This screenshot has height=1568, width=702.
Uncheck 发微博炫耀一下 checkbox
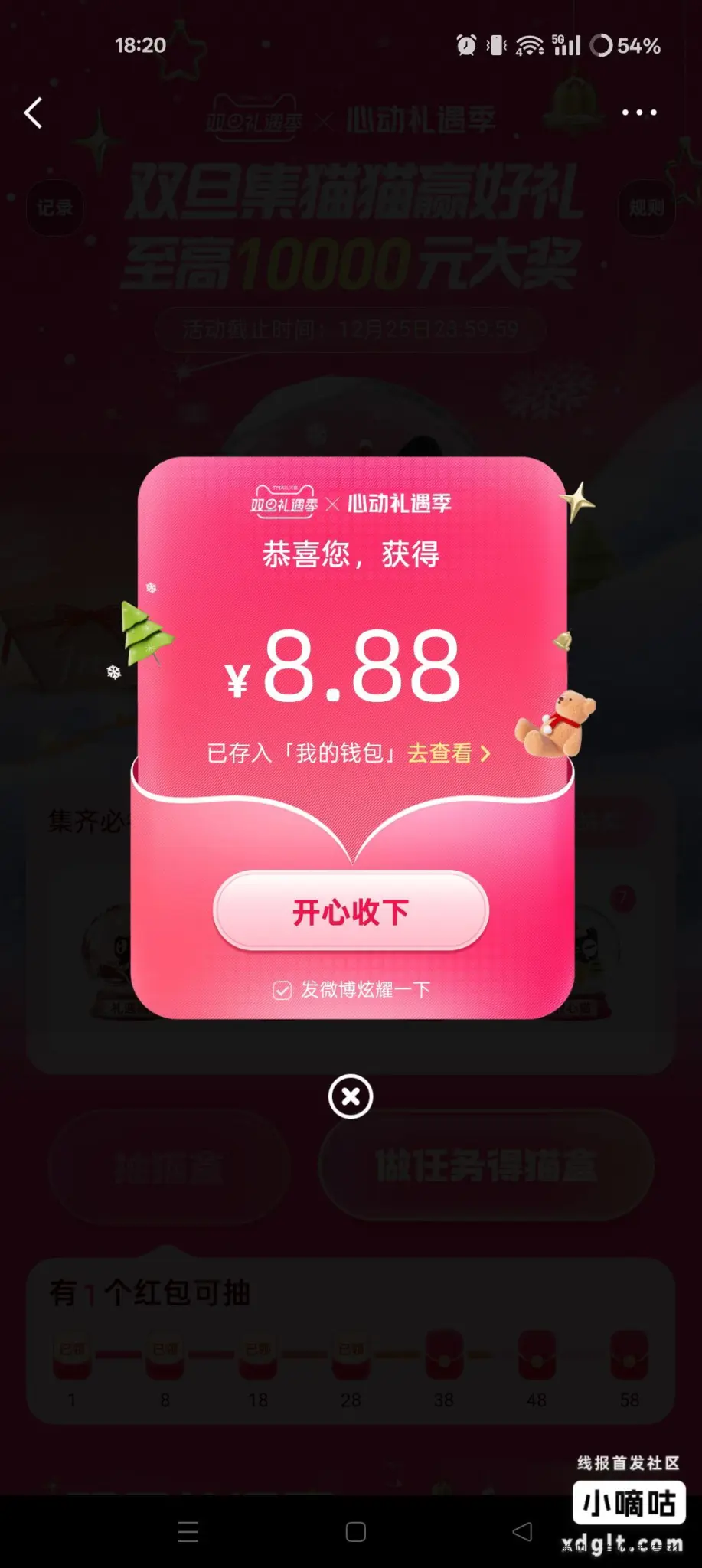tap(282, 990)
